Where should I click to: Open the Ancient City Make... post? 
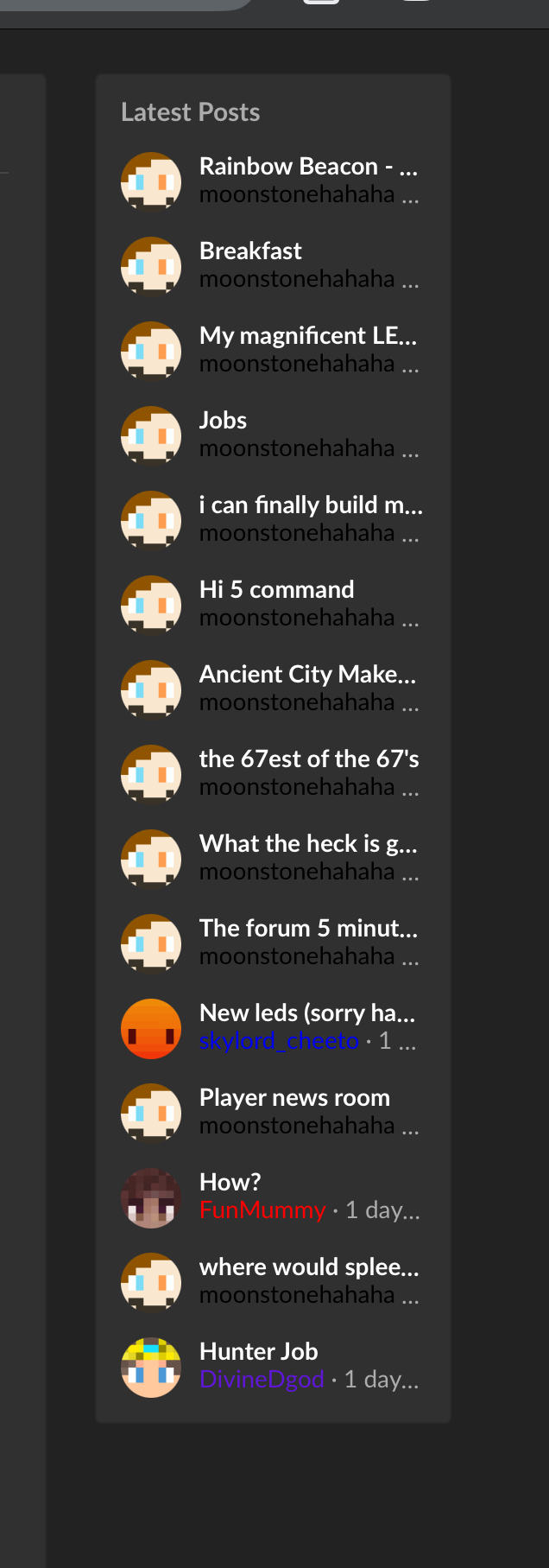pyautogui.click(x=307, y=674)
